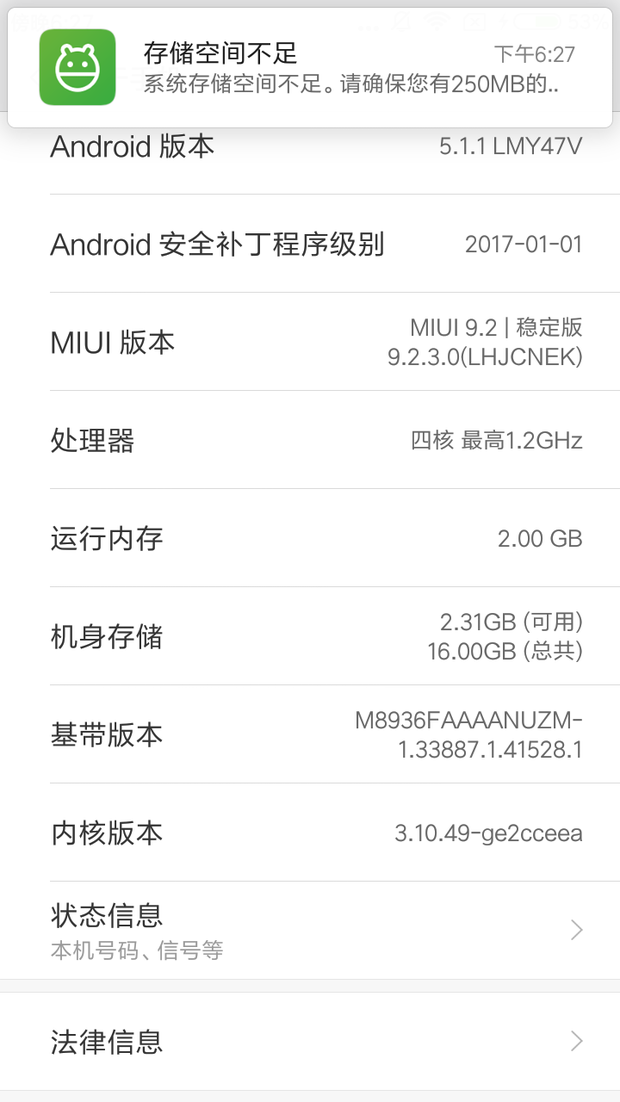Open 状态信息 details
This screenshot has width=620, height=1102.
click(x=310, y=930)
